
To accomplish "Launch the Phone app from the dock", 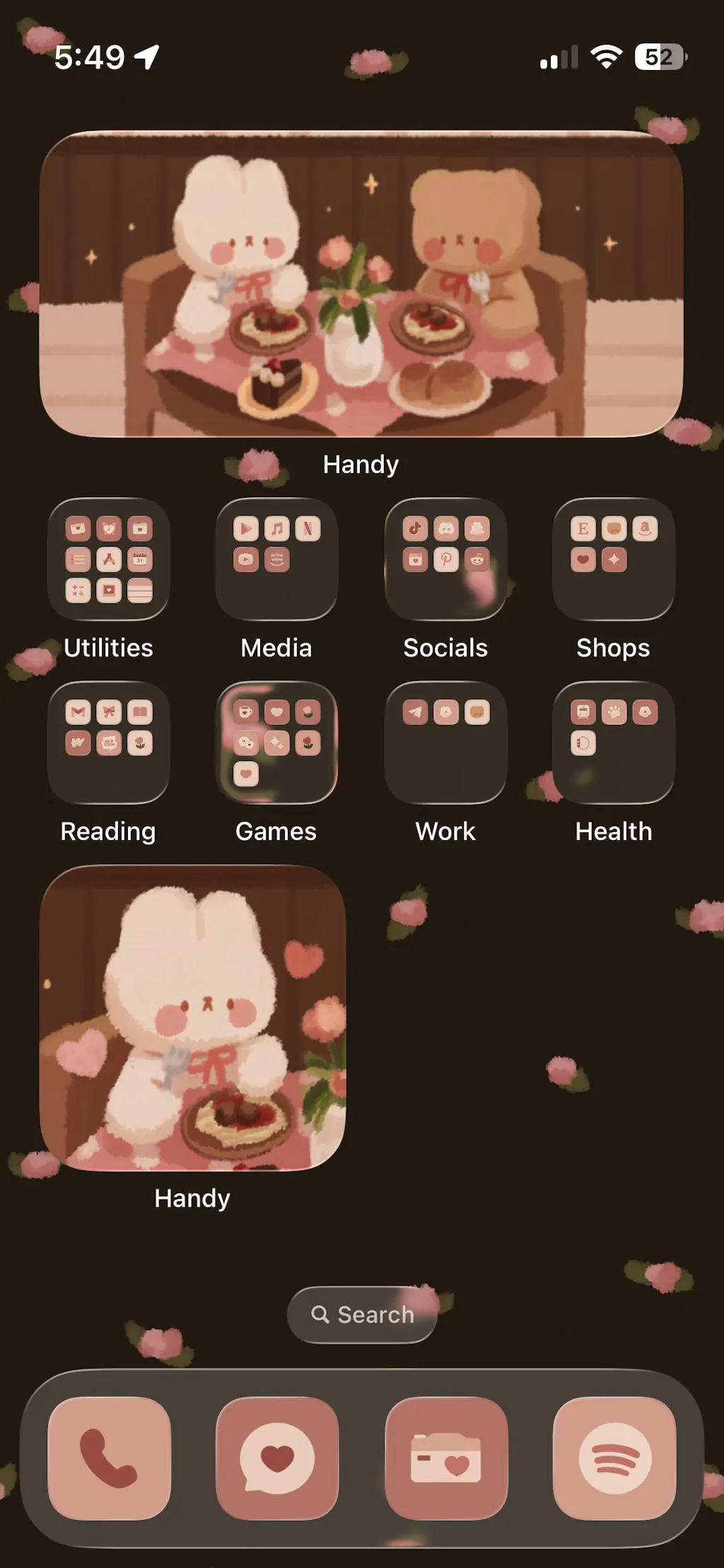I will click(x=109, y=1458).
